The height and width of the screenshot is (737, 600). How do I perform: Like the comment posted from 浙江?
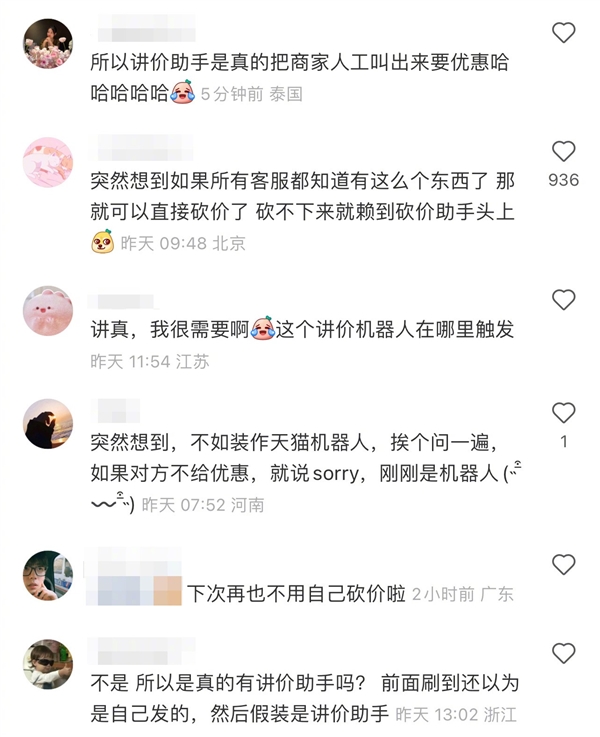pos(564,654)
